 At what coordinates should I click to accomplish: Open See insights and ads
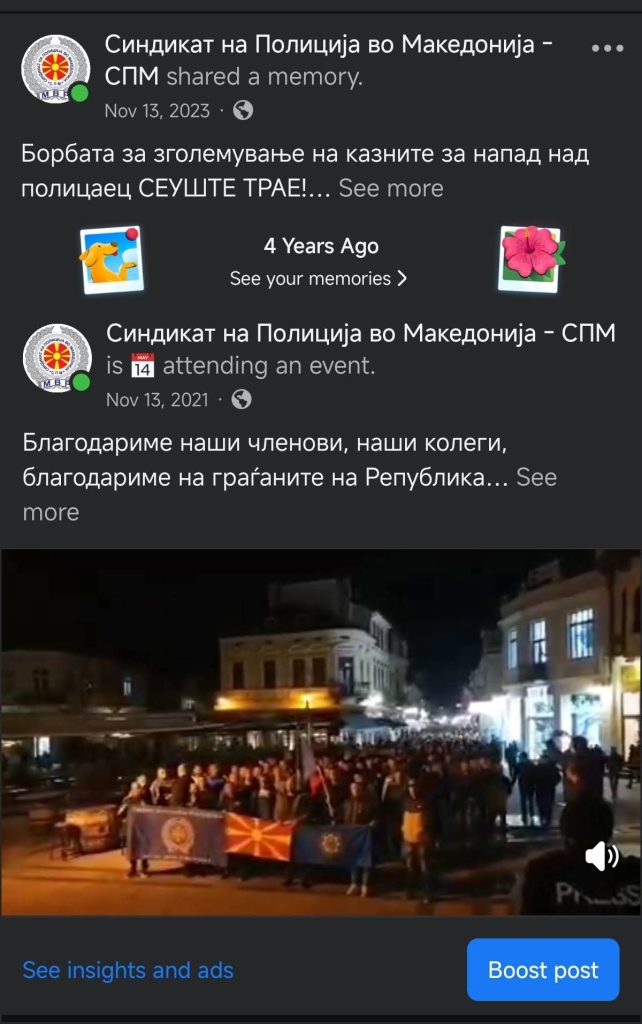(128, 970)
